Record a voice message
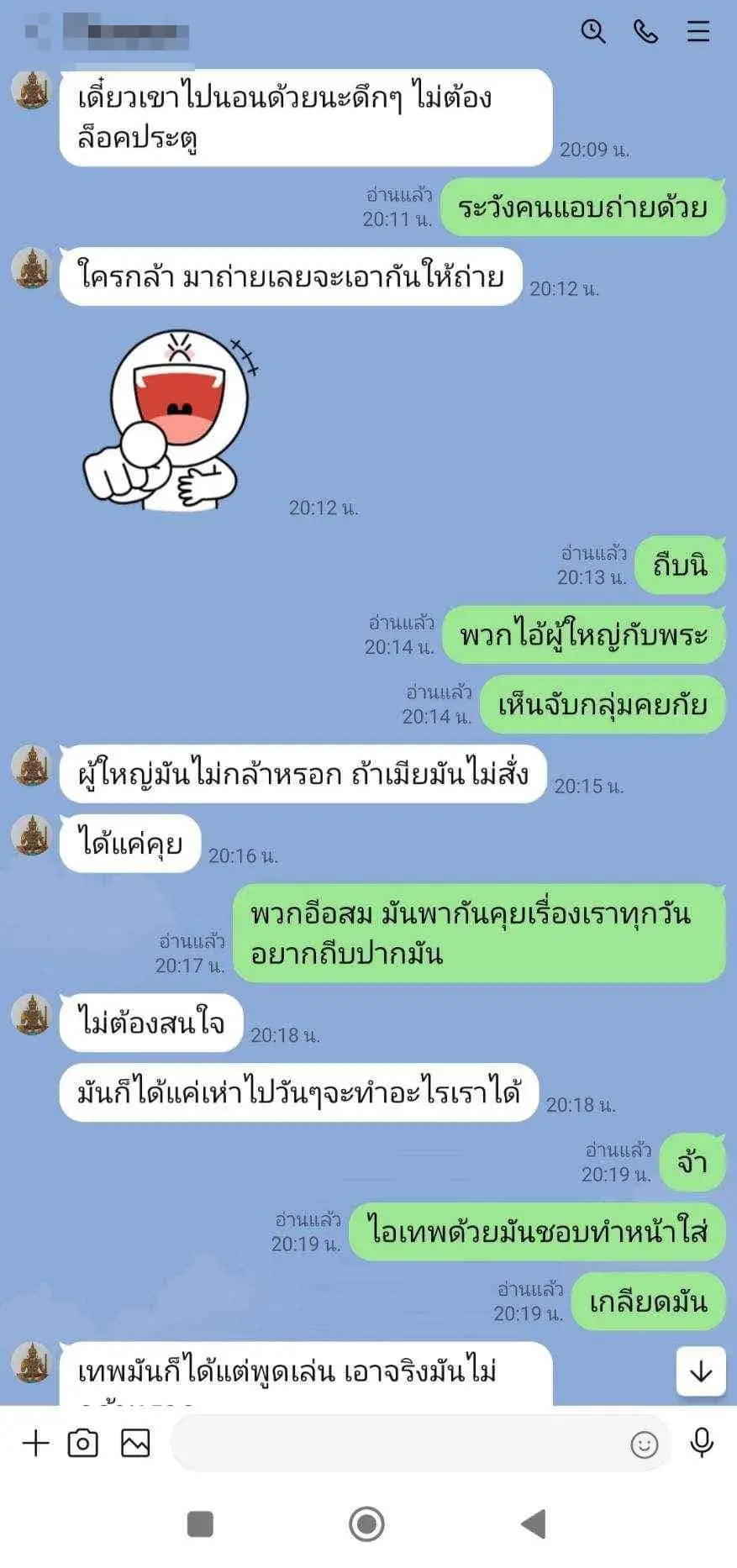The image size is (737, 1568). click(701, 1443)
